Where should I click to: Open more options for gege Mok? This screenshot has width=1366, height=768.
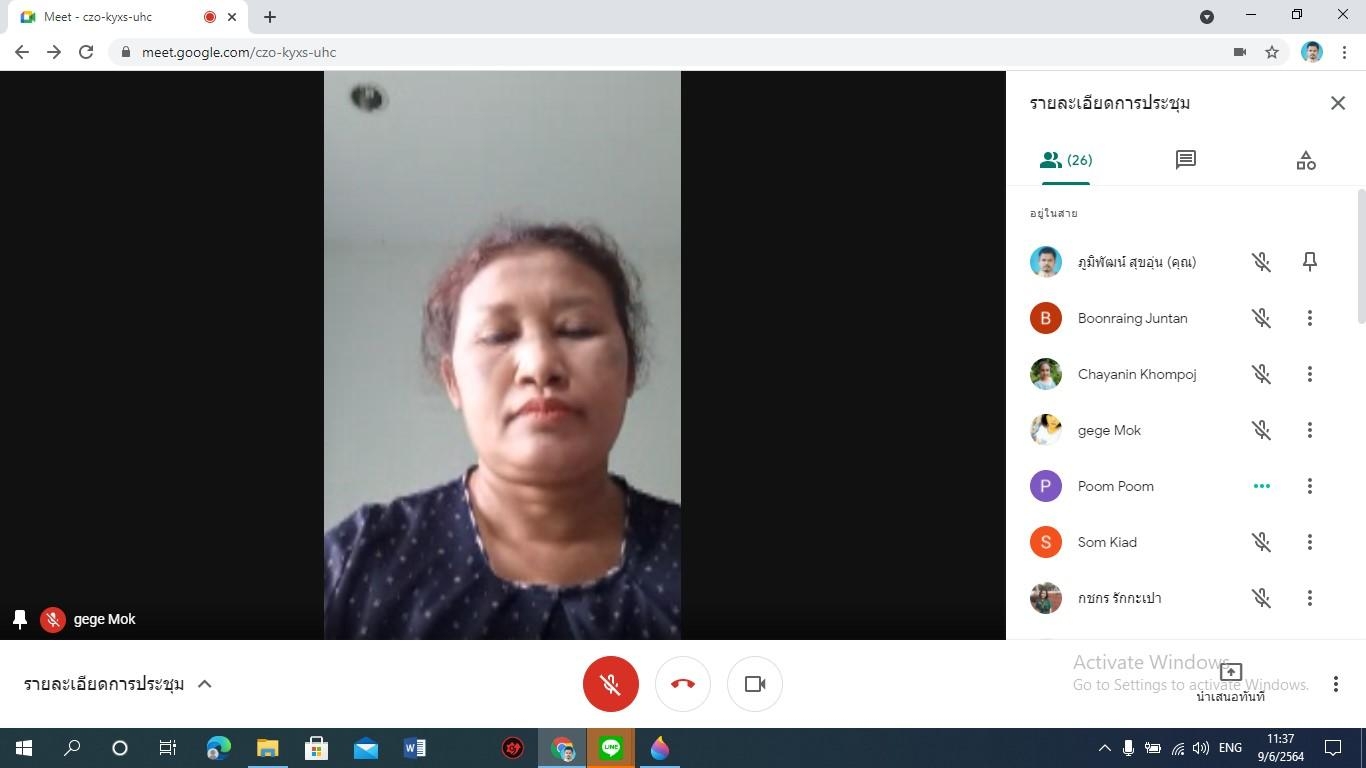pos(1309,430)
